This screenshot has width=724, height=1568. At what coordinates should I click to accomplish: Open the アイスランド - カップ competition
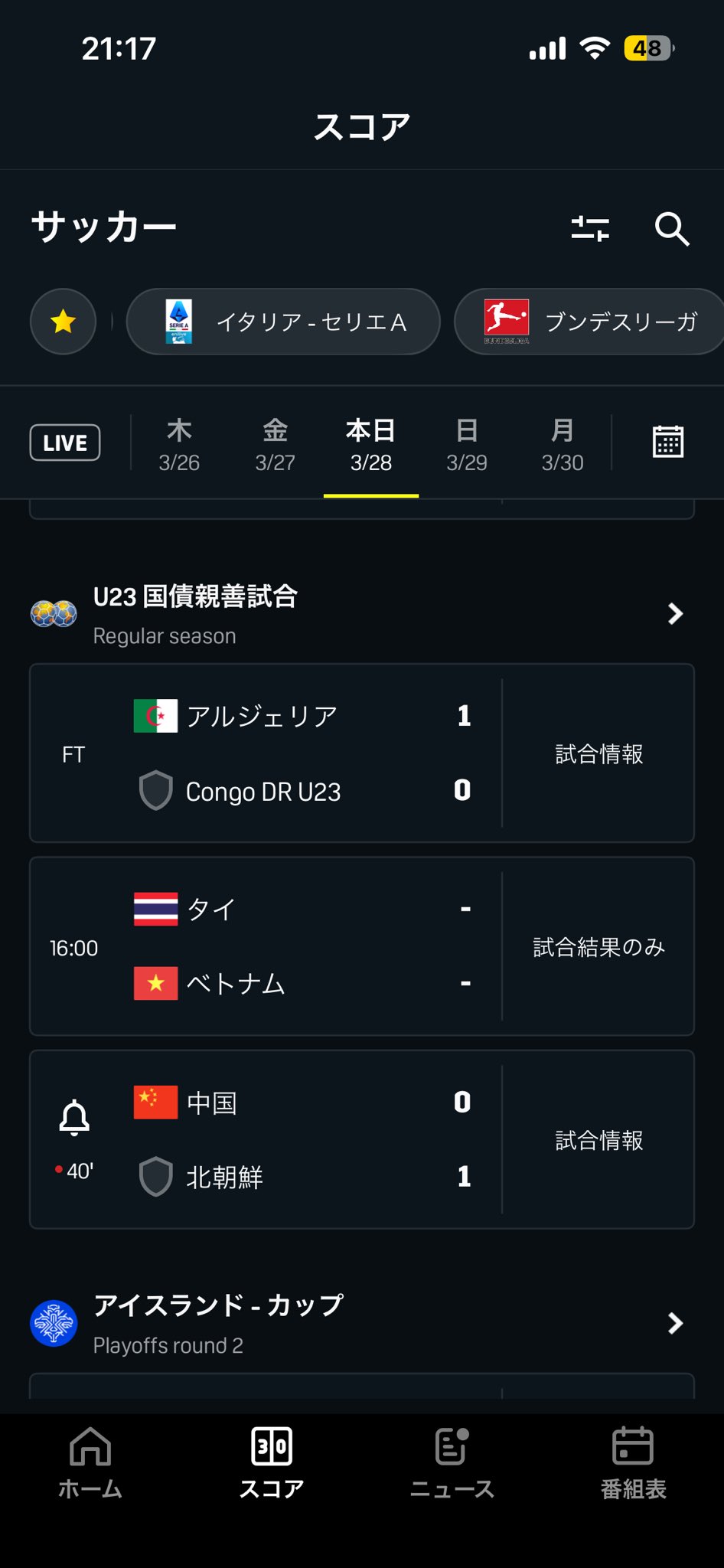pos(674,1323)
